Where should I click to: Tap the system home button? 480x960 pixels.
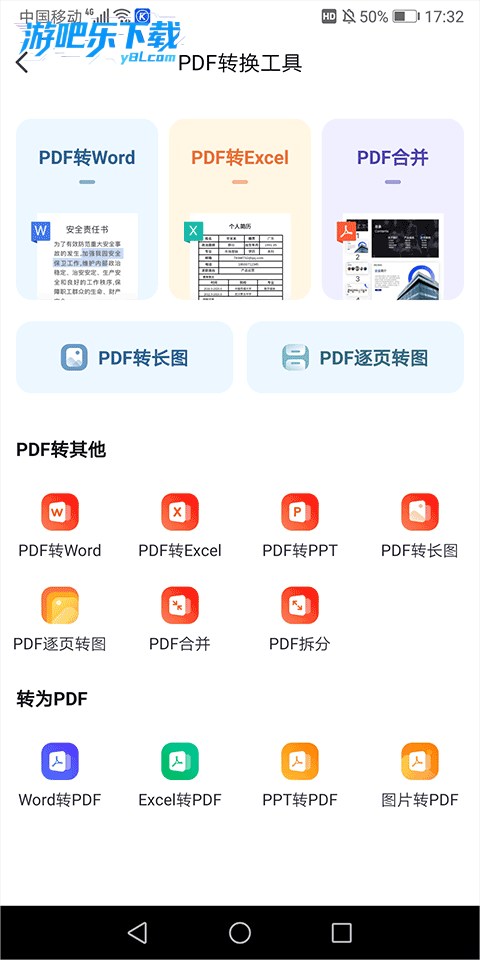(240, 932)
